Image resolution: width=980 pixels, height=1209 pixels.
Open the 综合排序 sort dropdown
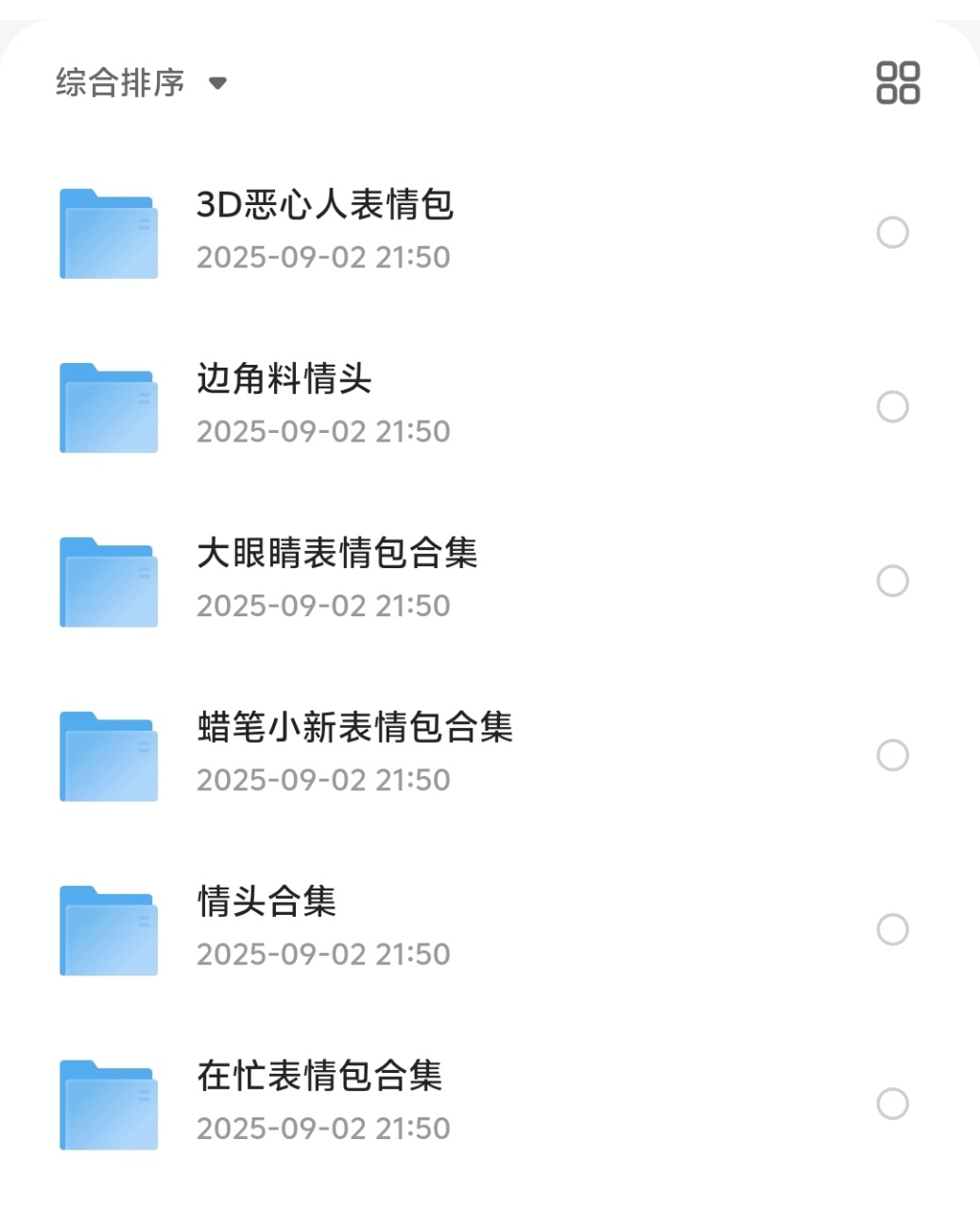click(x=139, y=83)
